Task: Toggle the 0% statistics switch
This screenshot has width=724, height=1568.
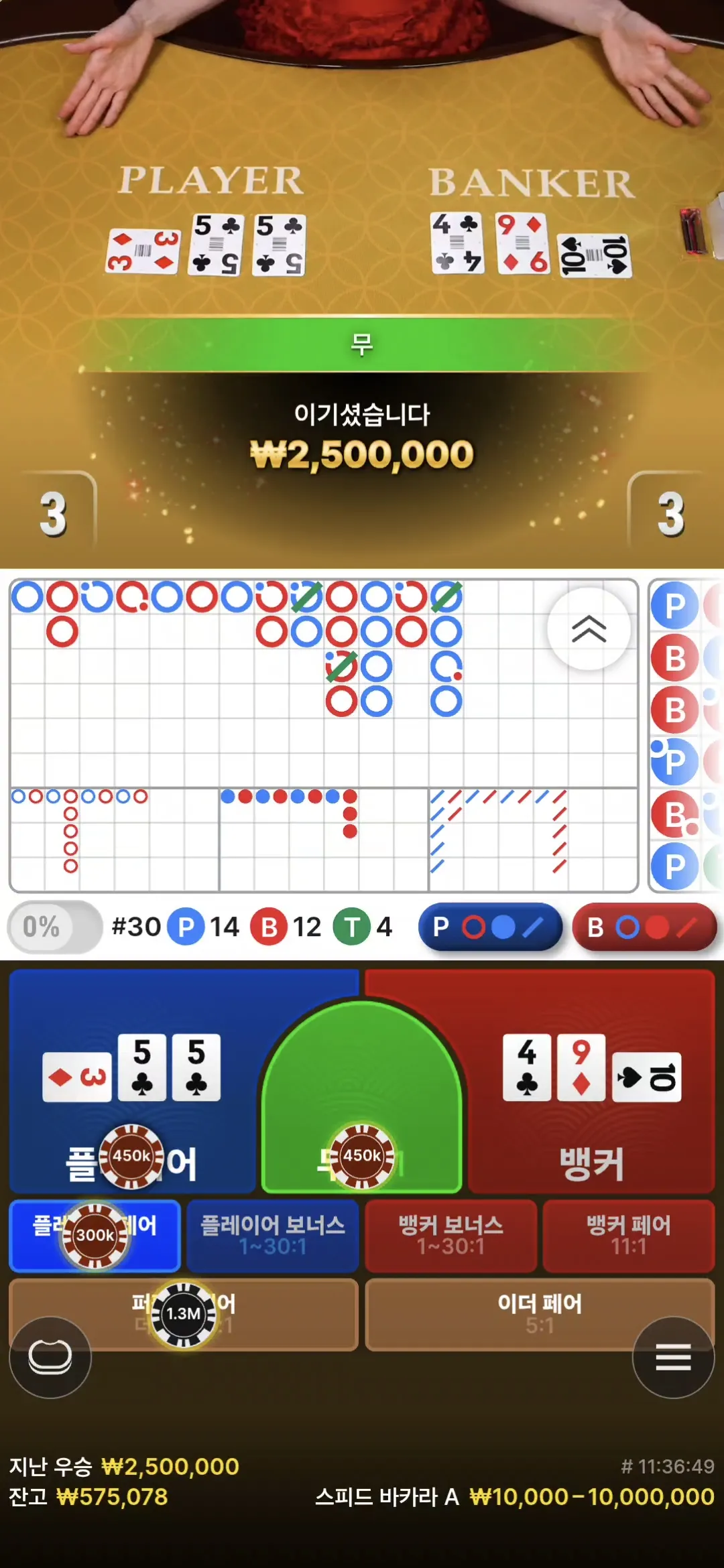Action: click(x=54, y=927)
